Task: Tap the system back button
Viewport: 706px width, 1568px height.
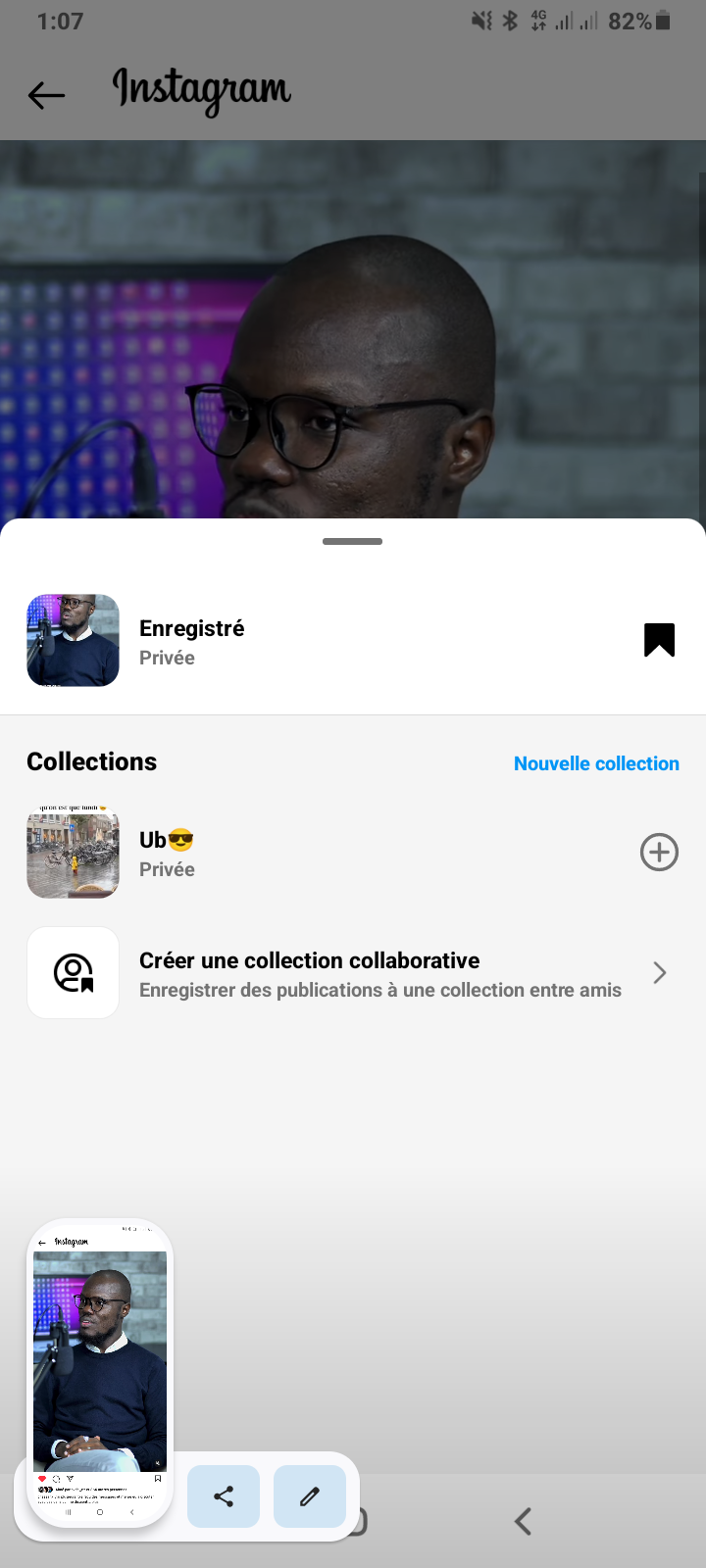Action: click(523, 1521)
